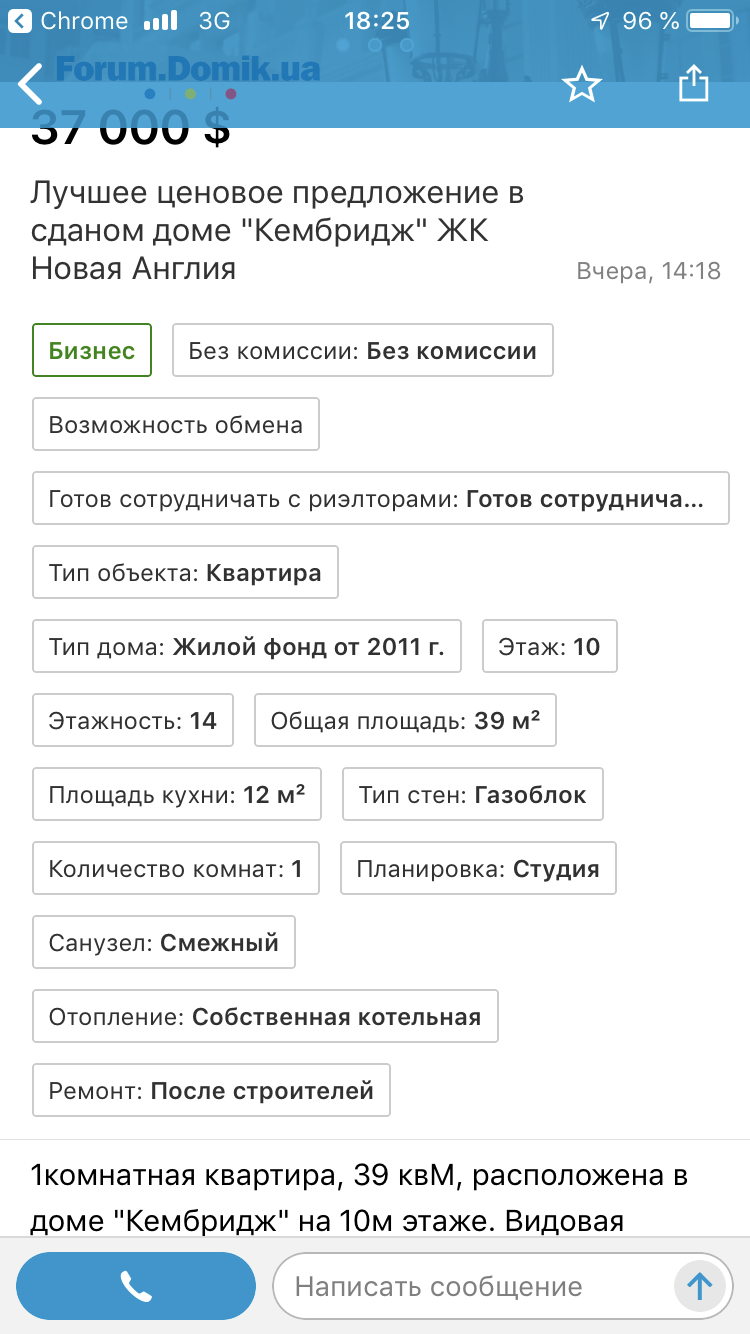
Task: Go back using the header arrow
Action: point(31,84)
